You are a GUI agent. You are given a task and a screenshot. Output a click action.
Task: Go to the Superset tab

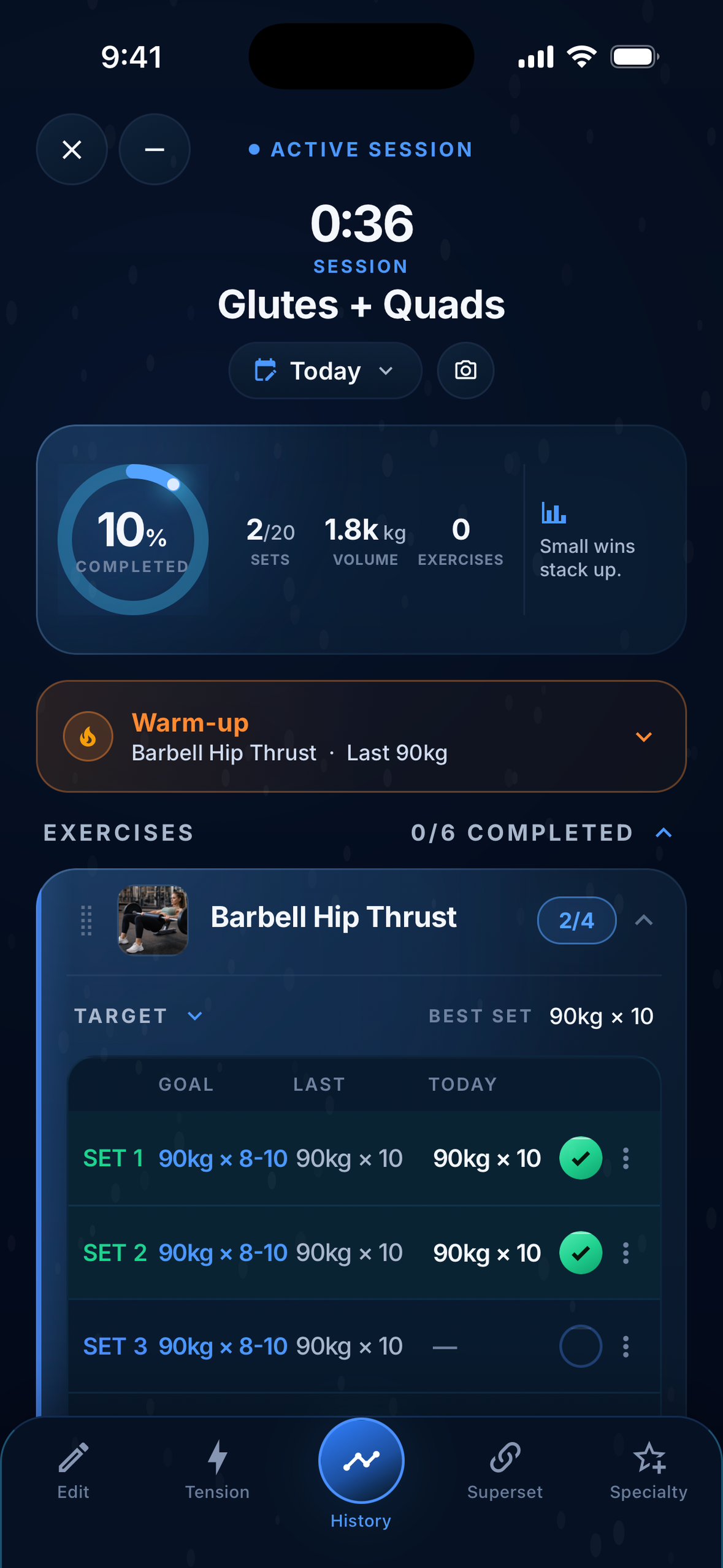(x=505, y=1471)
